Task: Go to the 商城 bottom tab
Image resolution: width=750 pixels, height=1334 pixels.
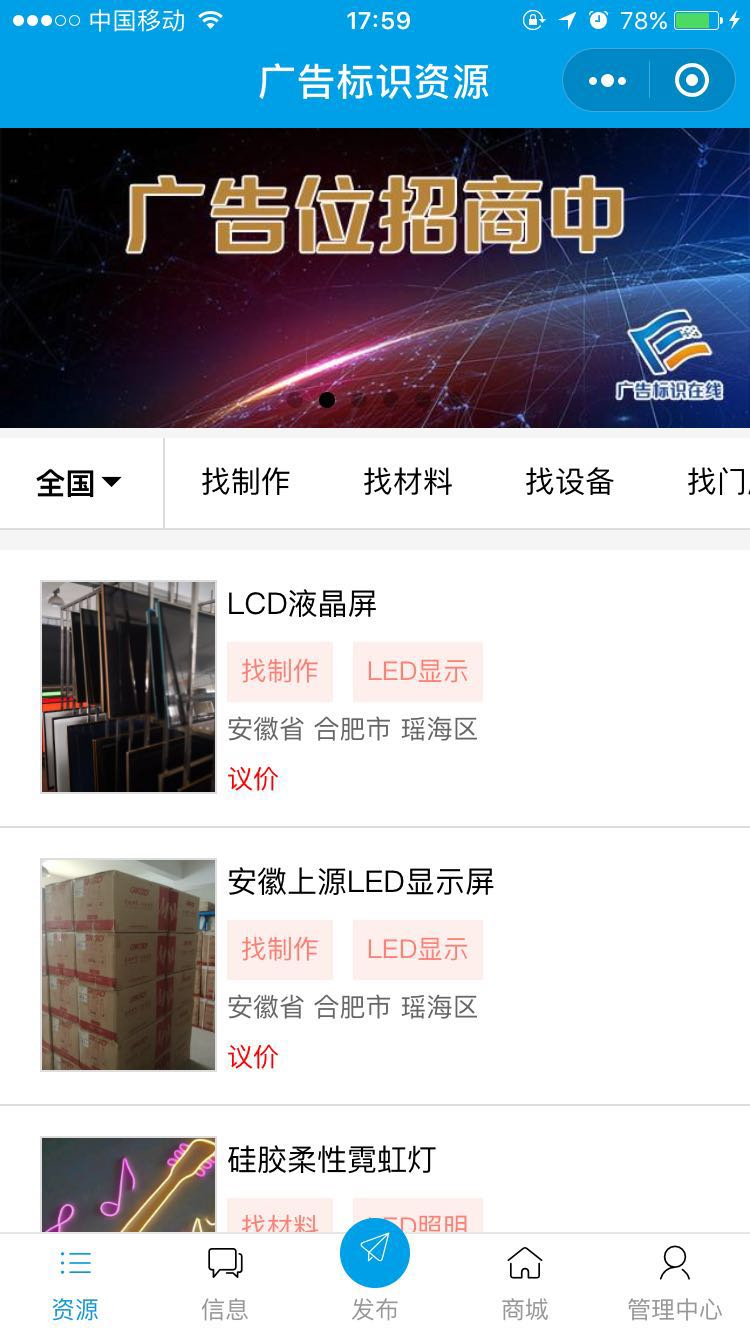Action: coord(525,1283)
